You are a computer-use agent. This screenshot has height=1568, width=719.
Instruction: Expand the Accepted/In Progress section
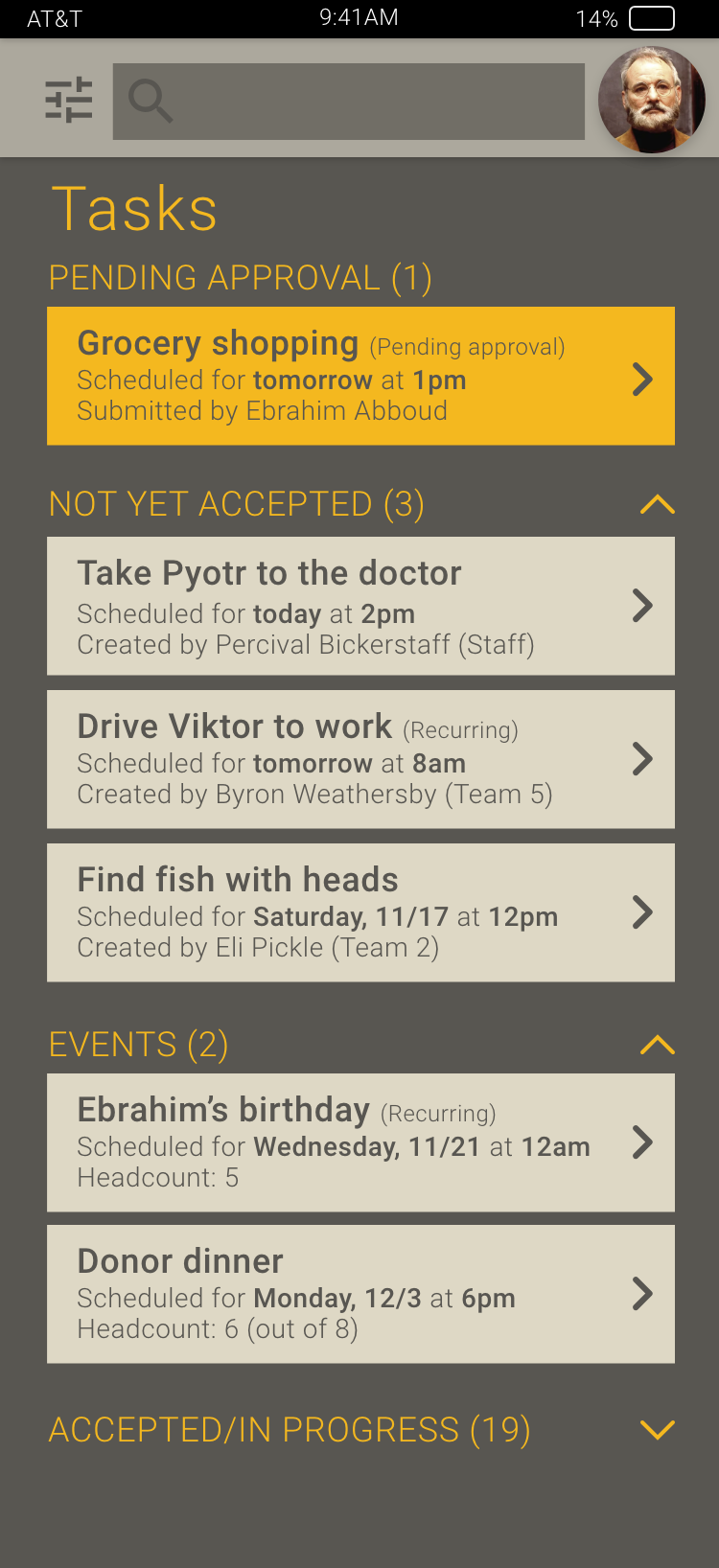click(x=658, y=1430)
